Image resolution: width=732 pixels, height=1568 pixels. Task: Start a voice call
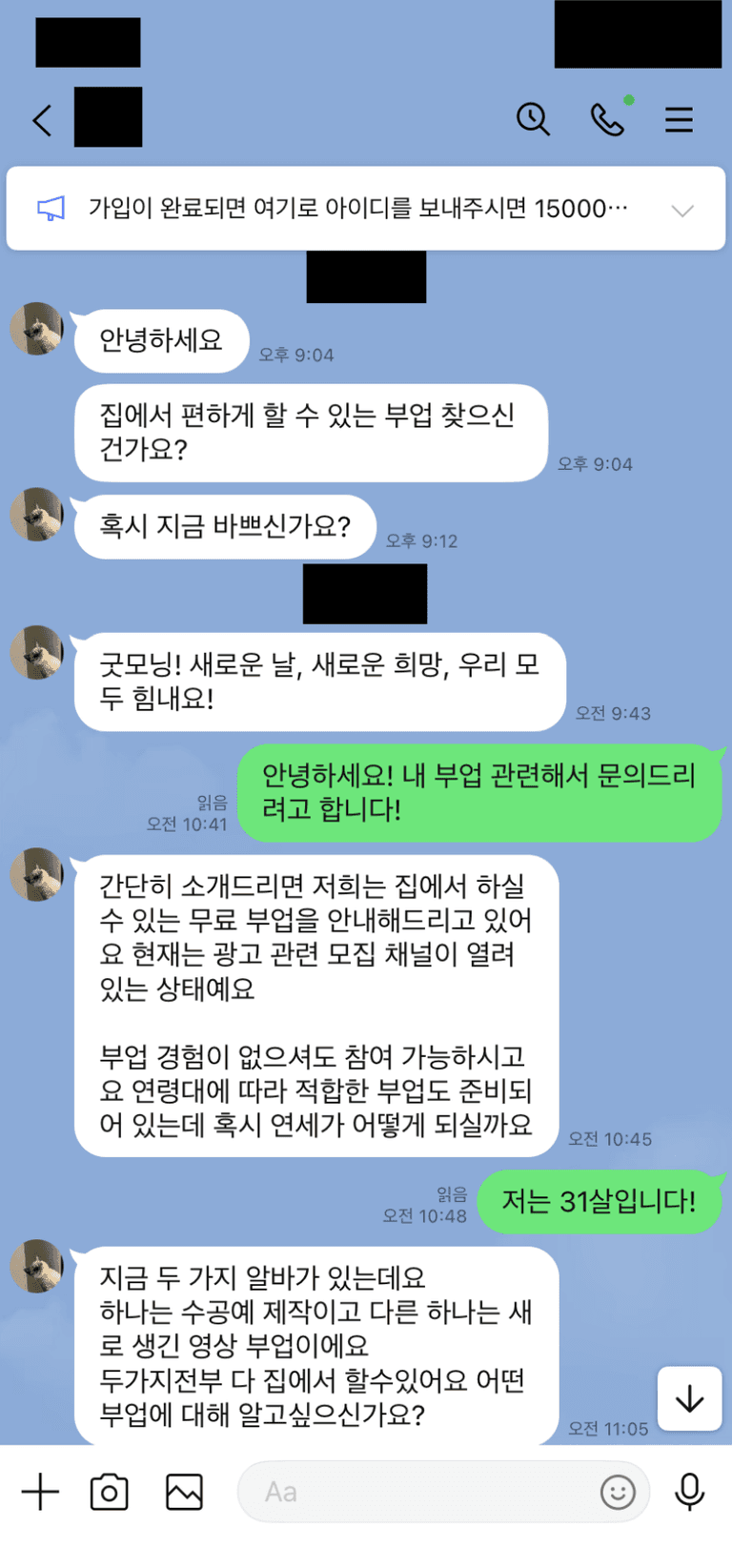(607, 119)
